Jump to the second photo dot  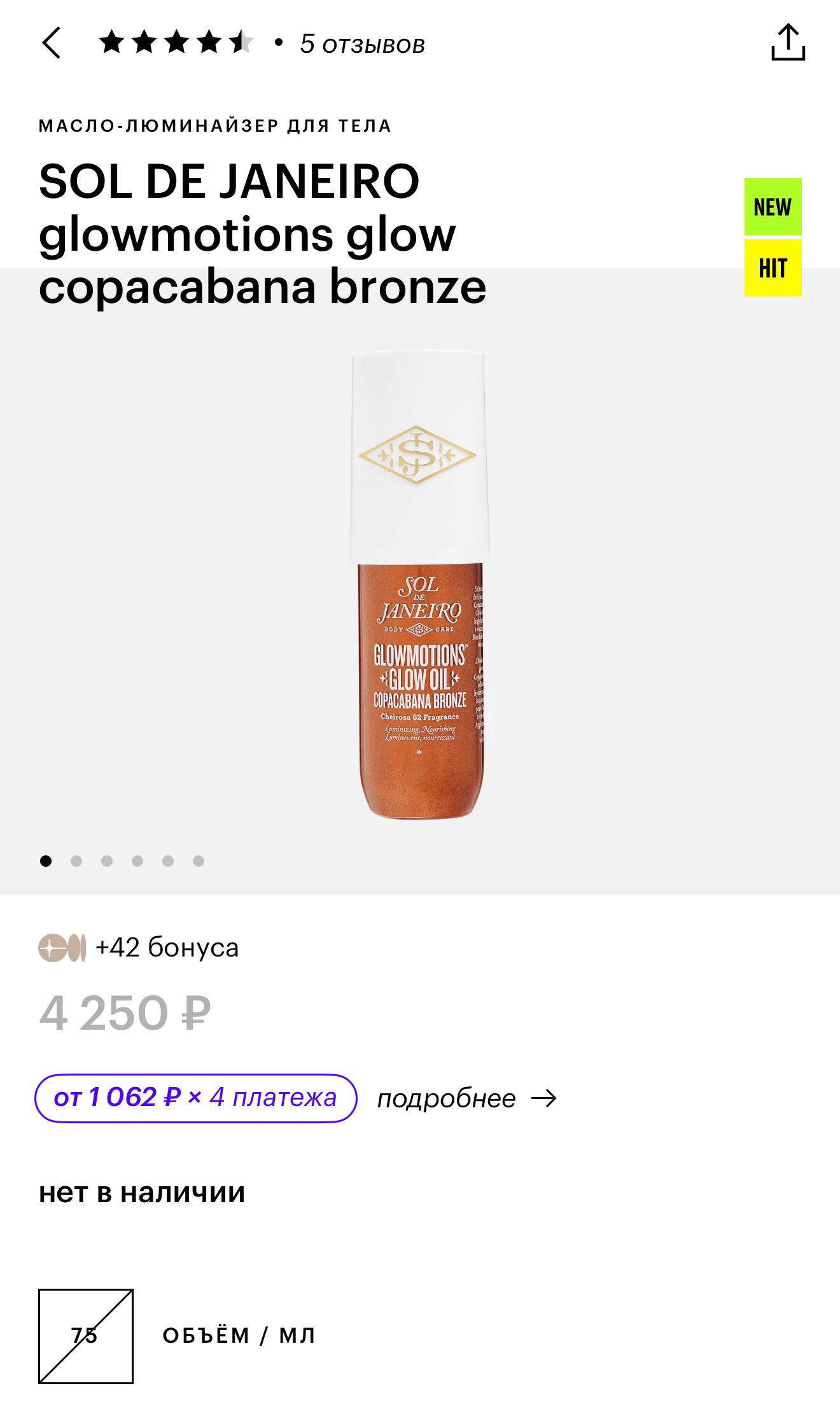point(76,861)
